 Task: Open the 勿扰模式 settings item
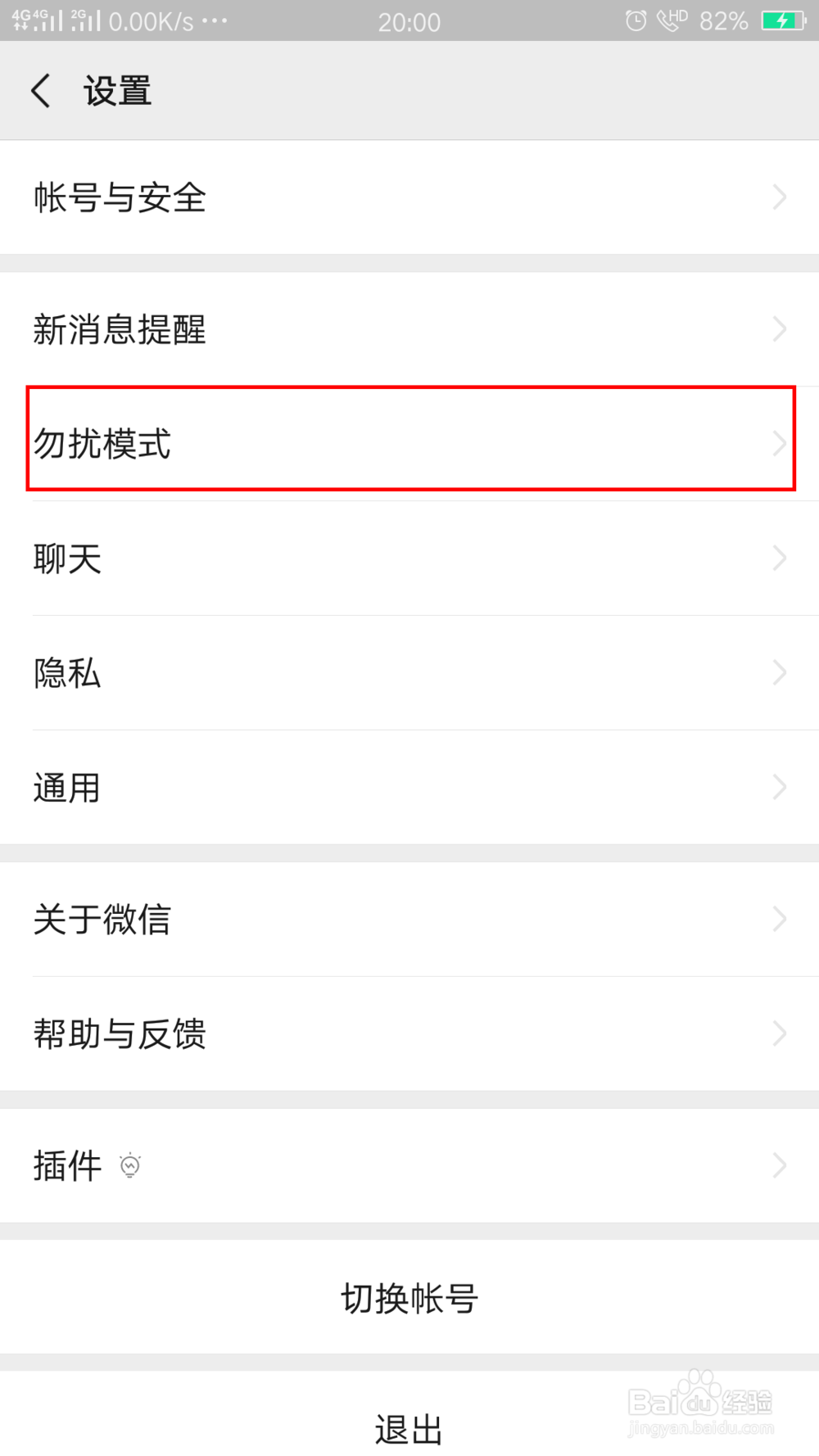pyautogui.click(x=409, y=441)
